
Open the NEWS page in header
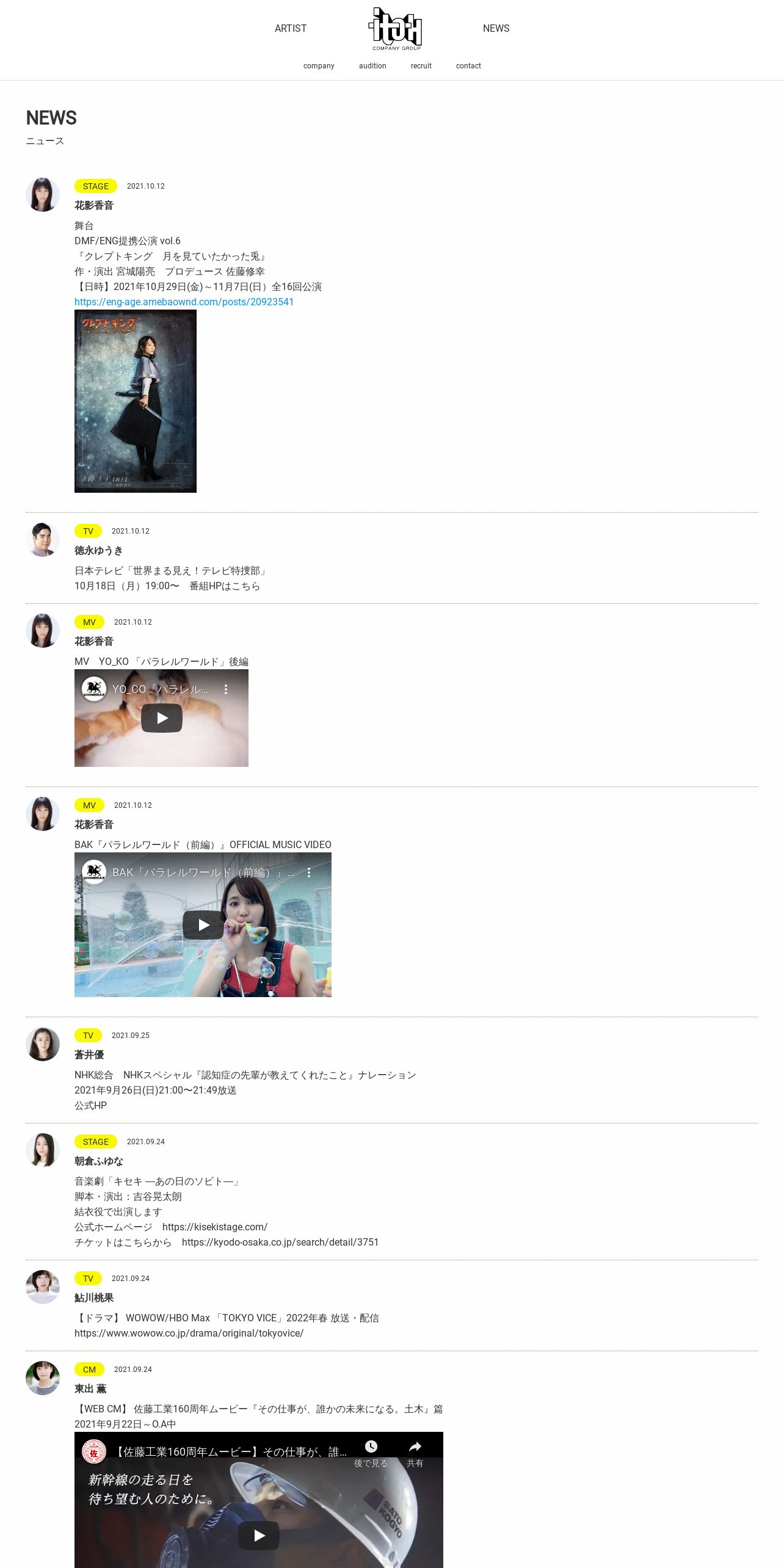[496, 28]
